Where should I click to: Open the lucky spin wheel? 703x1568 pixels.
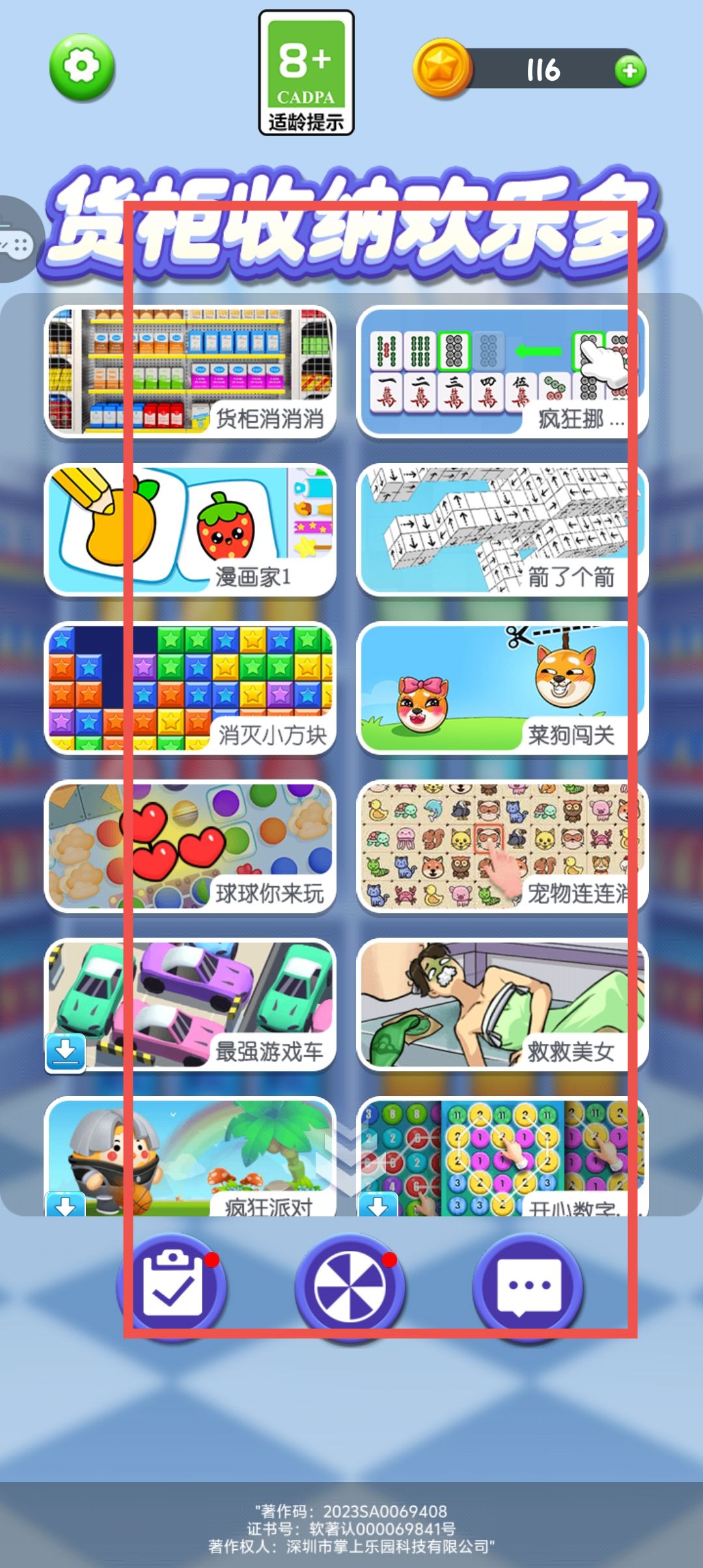pos(350,1287)
